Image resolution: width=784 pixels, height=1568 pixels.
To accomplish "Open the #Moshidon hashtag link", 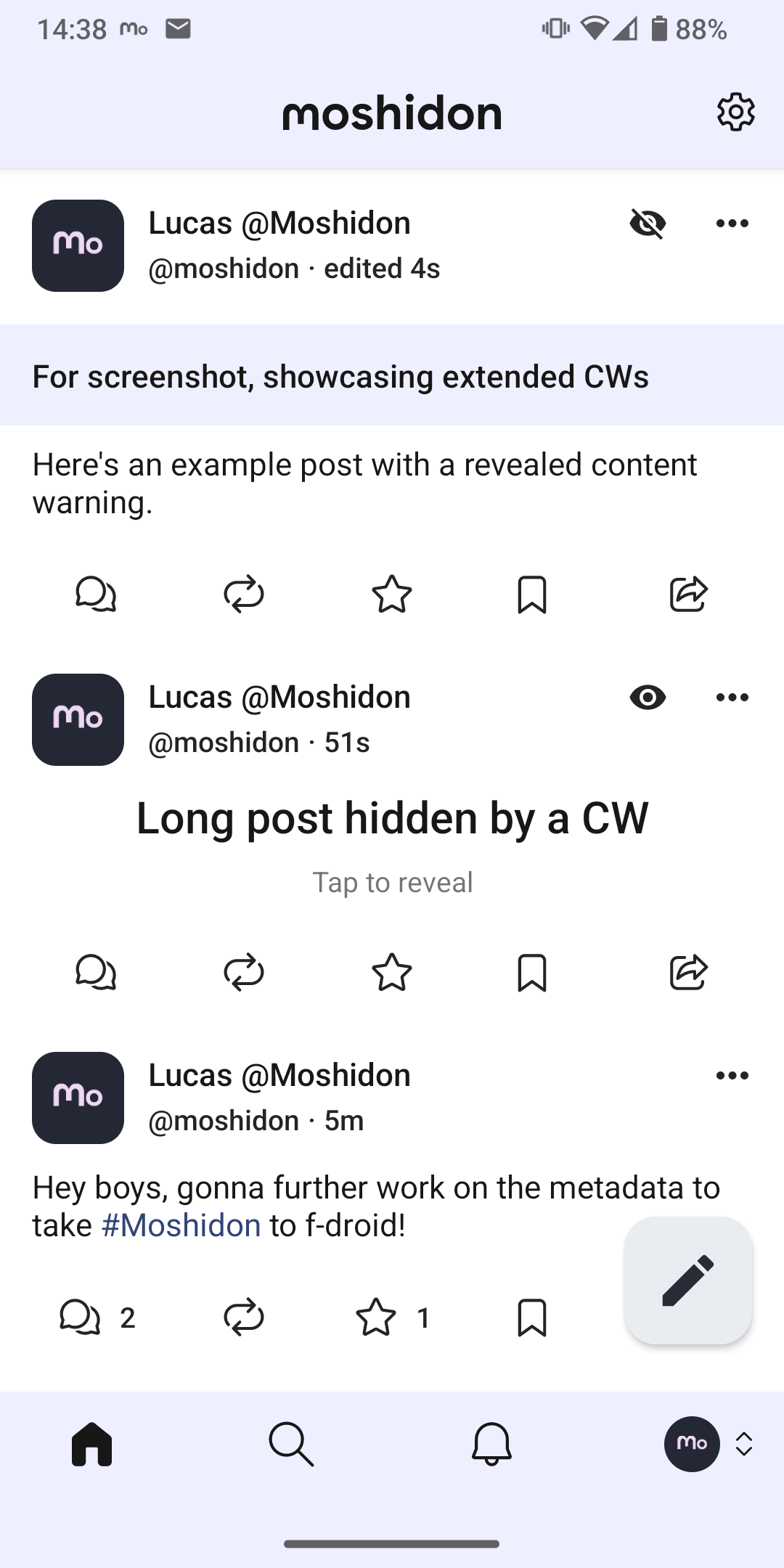I will [181, 1225].
